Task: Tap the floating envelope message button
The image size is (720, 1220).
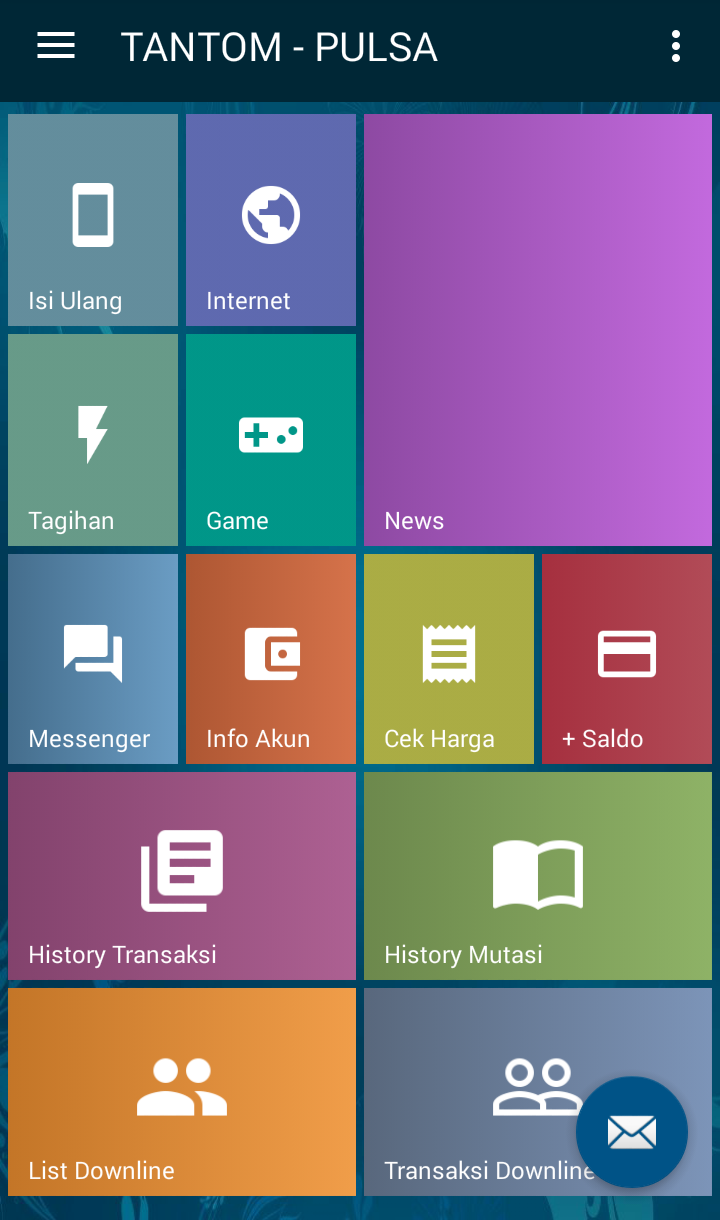Action: 632,1132
